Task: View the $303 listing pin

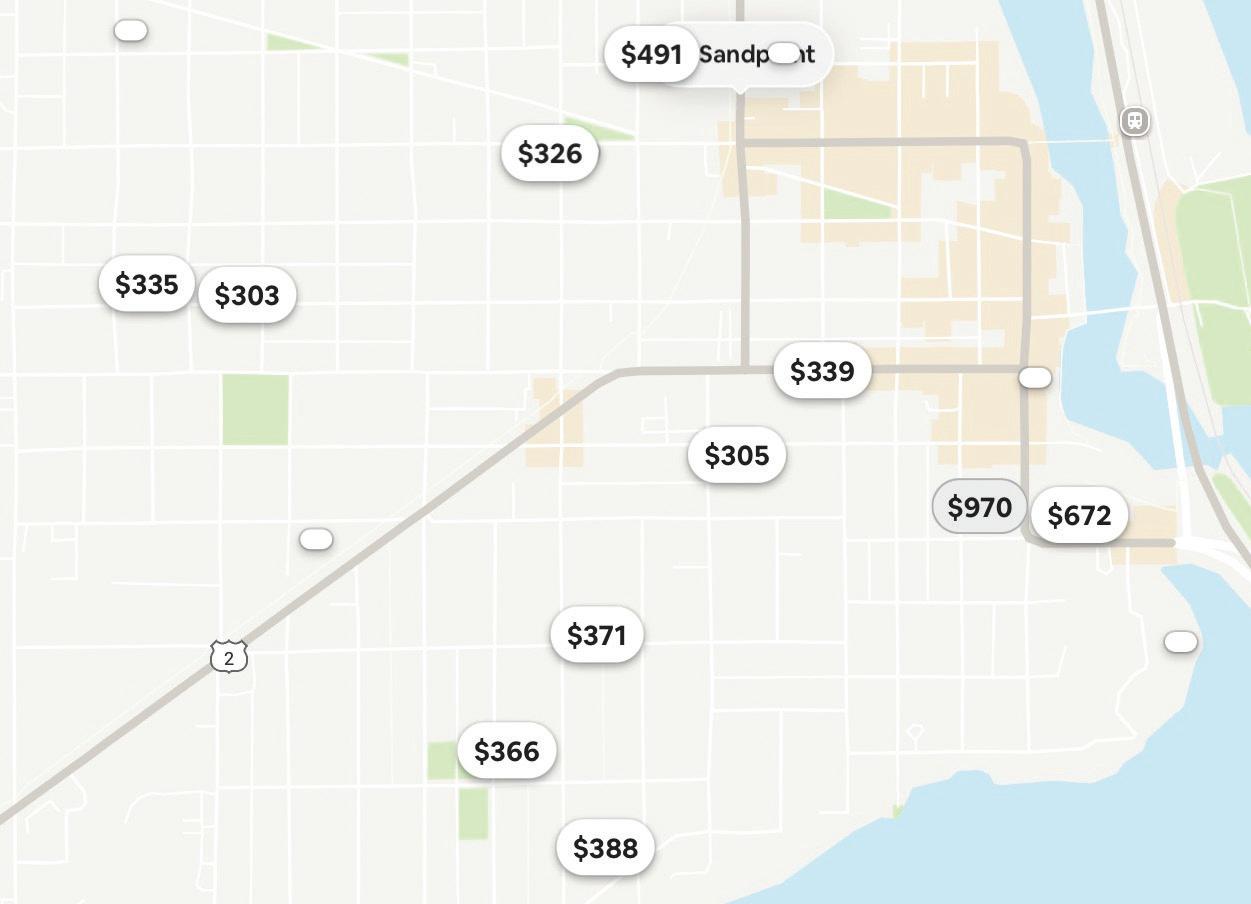Action: click(247, 295)
